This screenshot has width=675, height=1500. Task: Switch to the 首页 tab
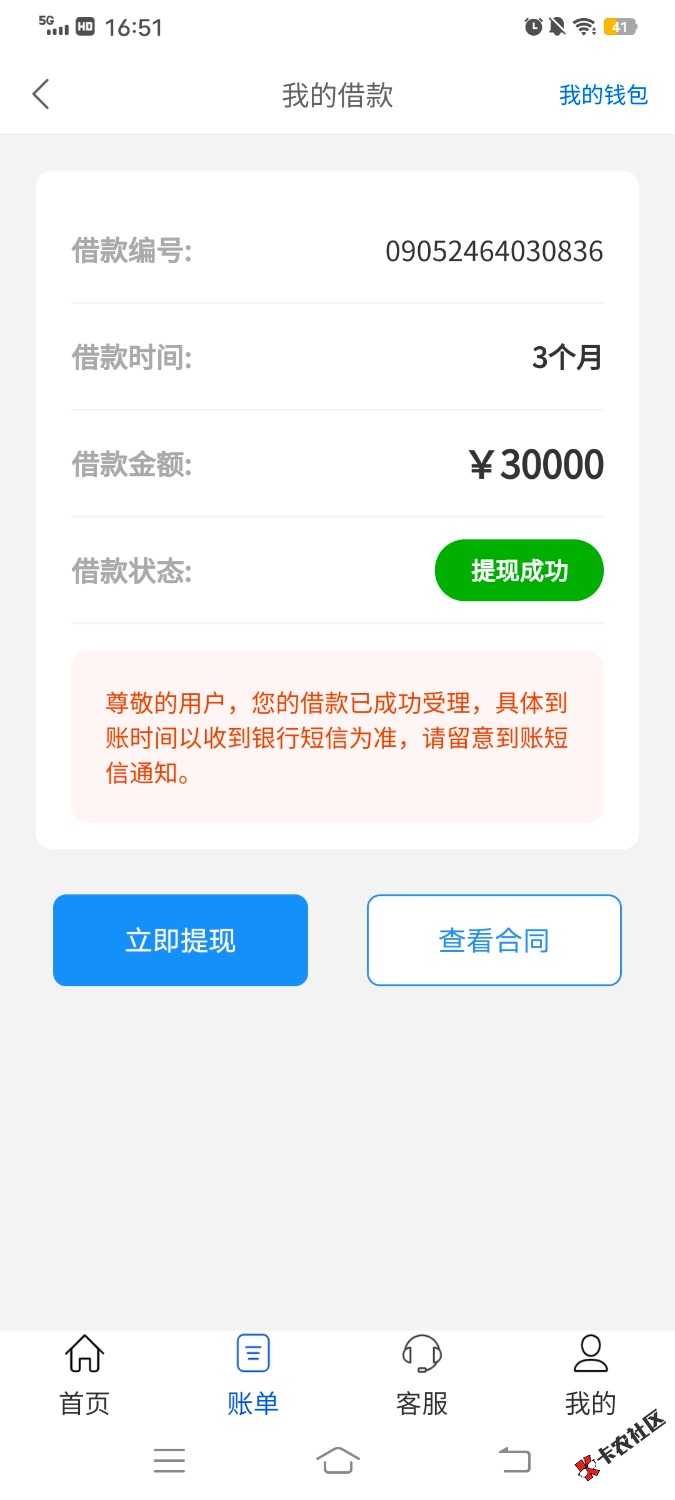pyautogui.click(x=85, y=1375)
